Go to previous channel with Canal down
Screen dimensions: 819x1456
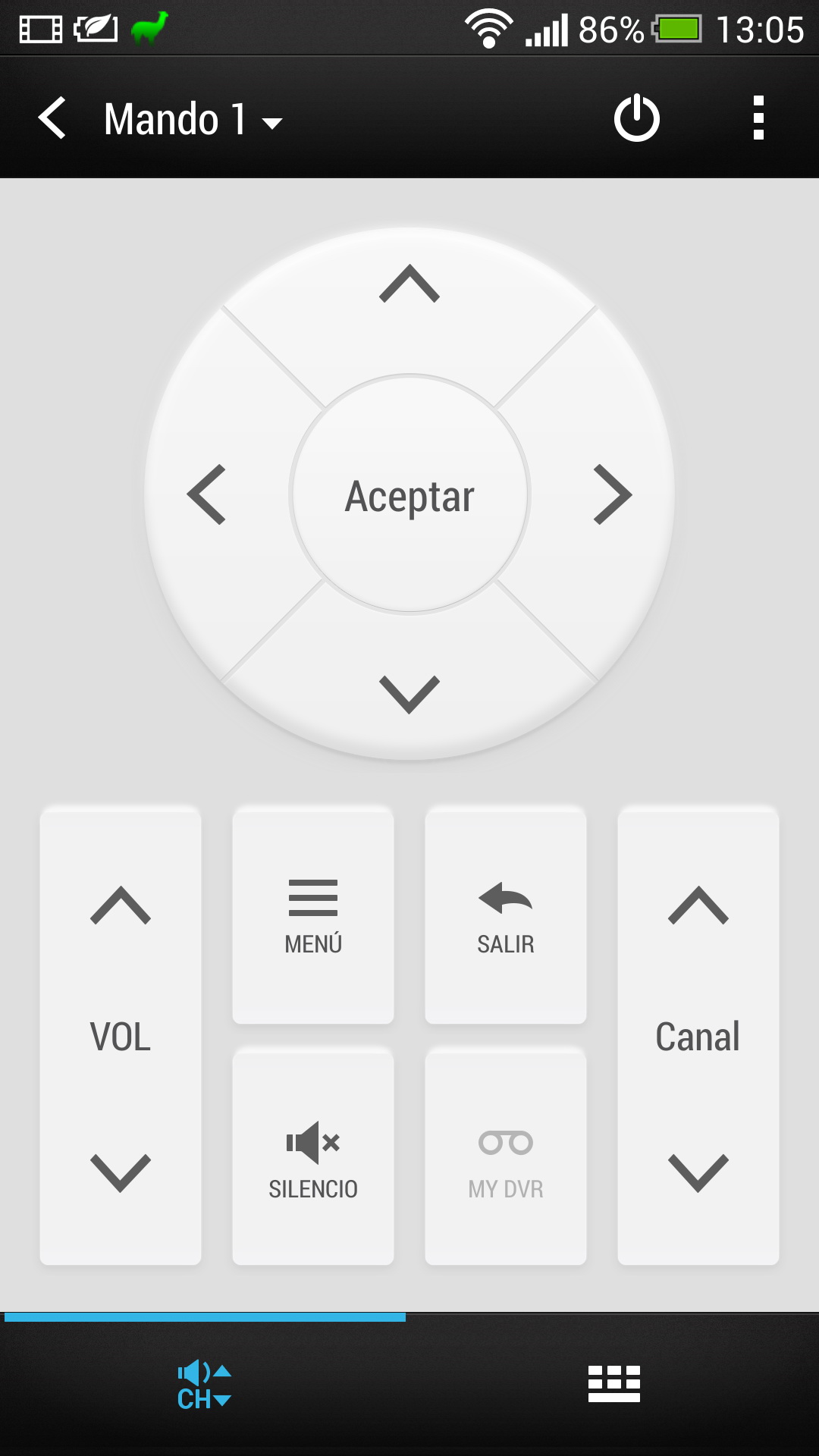pos(698,1172)
